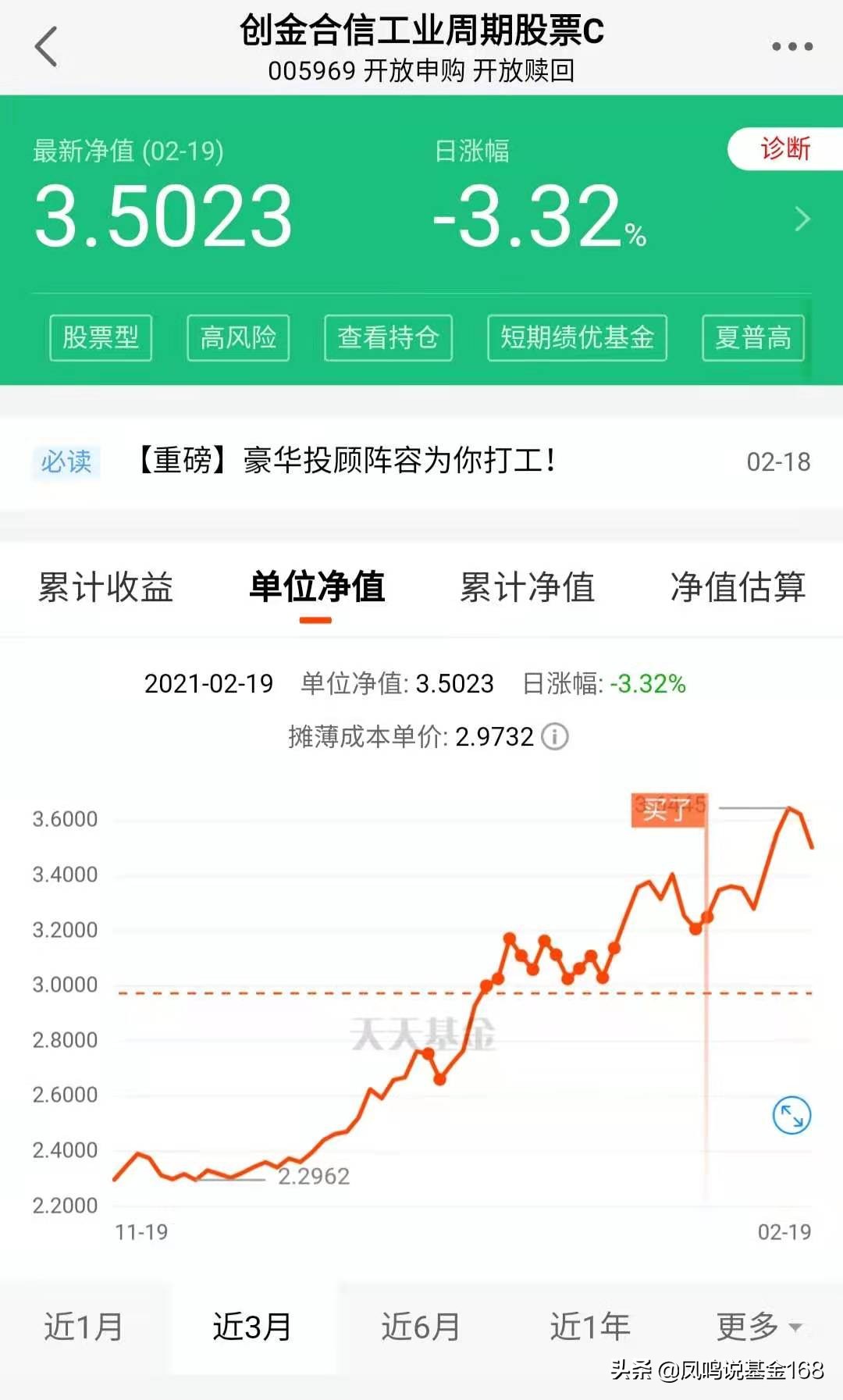Select the 查看持仓 holdings tag
The width and height of the screenshot is (843, 1400).
(x=388, y=337)
